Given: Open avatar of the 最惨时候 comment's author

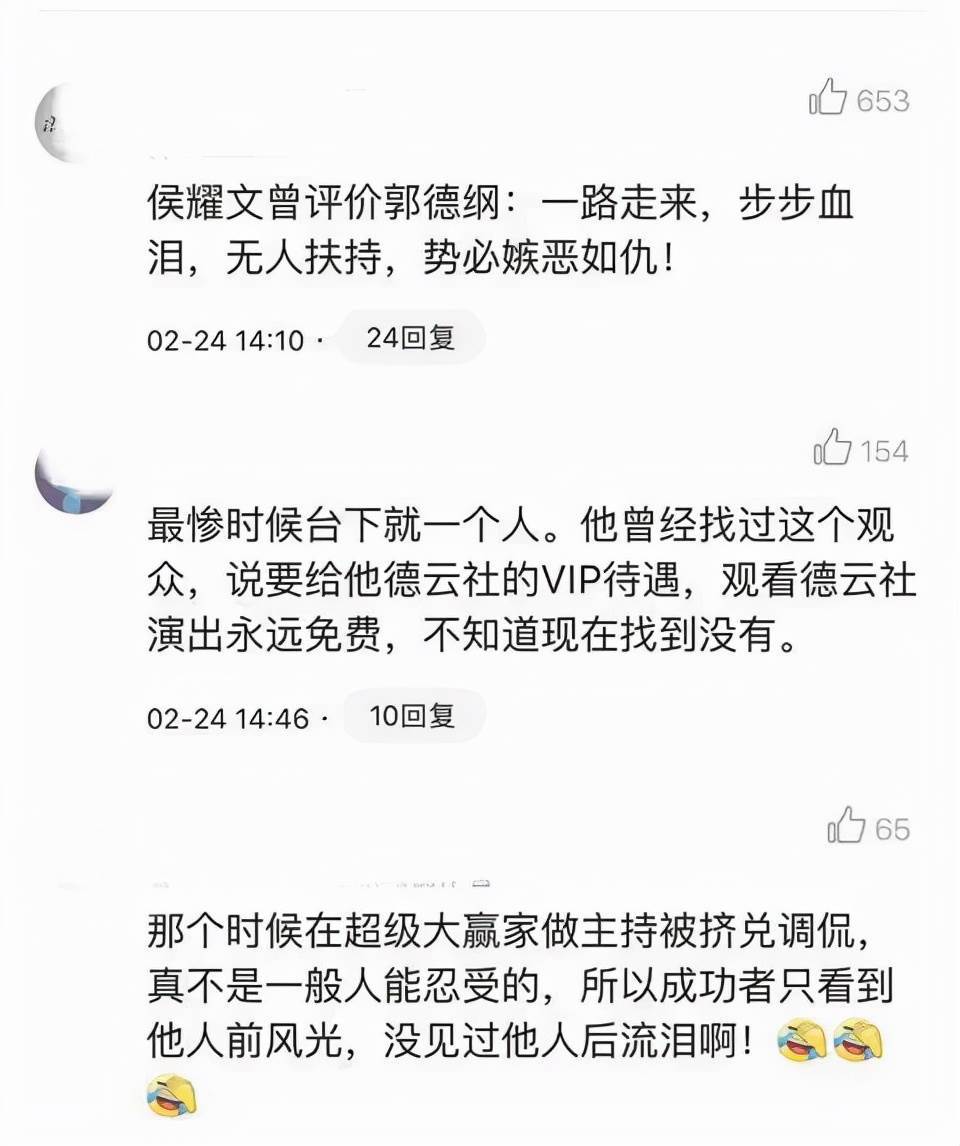Looking at the screenshot, I should [x=73, y=480].
